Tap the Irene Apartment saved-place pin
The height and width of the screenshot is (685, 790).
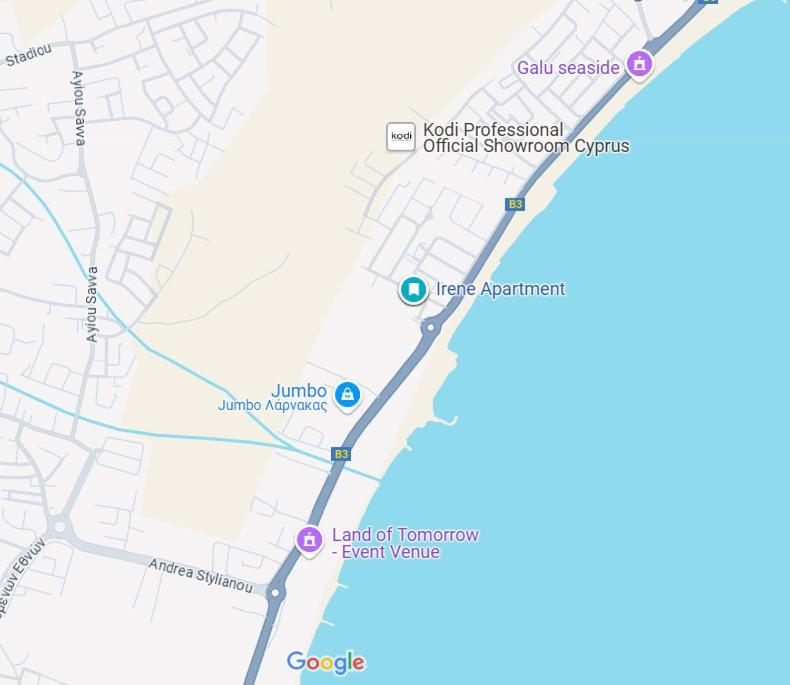coord(413,289)
